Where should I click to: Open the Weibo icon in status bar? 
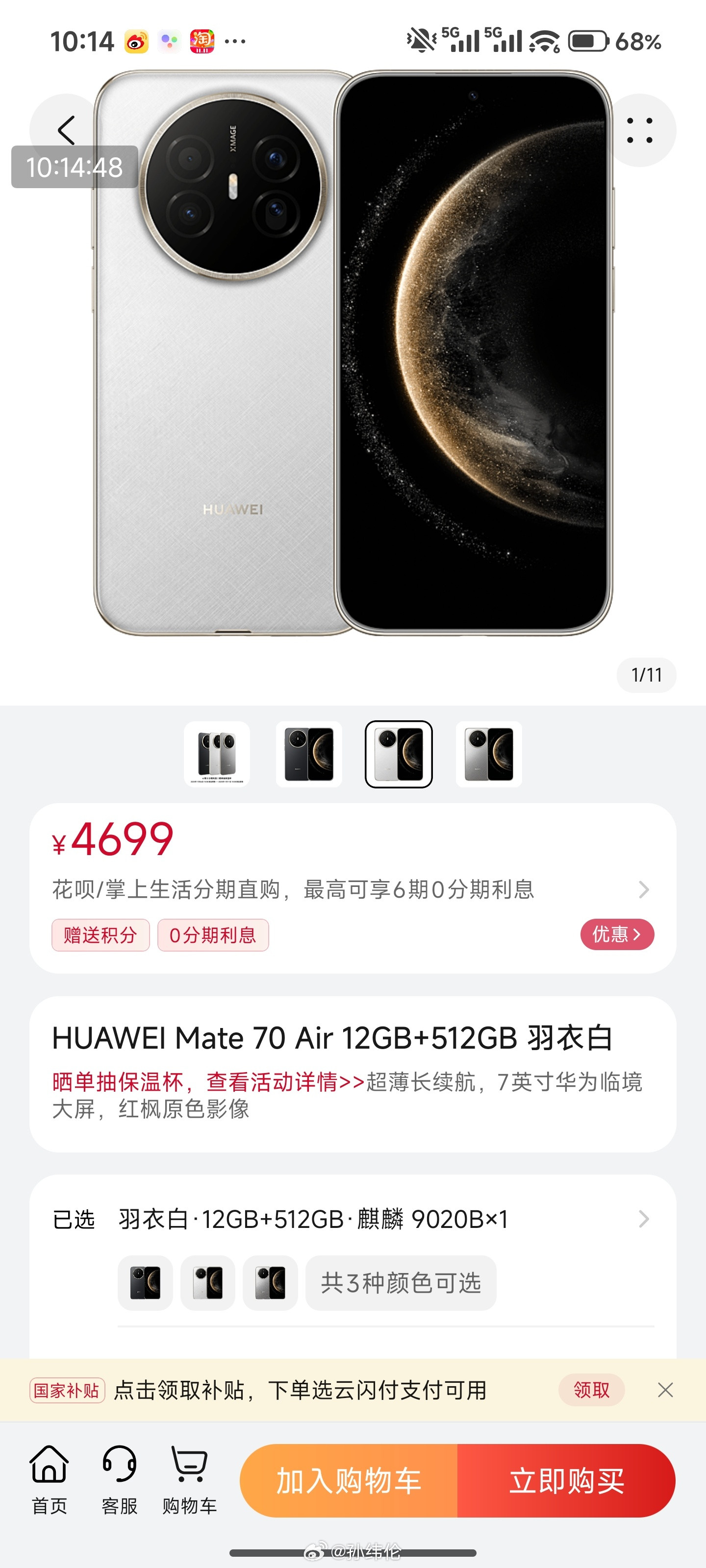[x=135, y=40]
